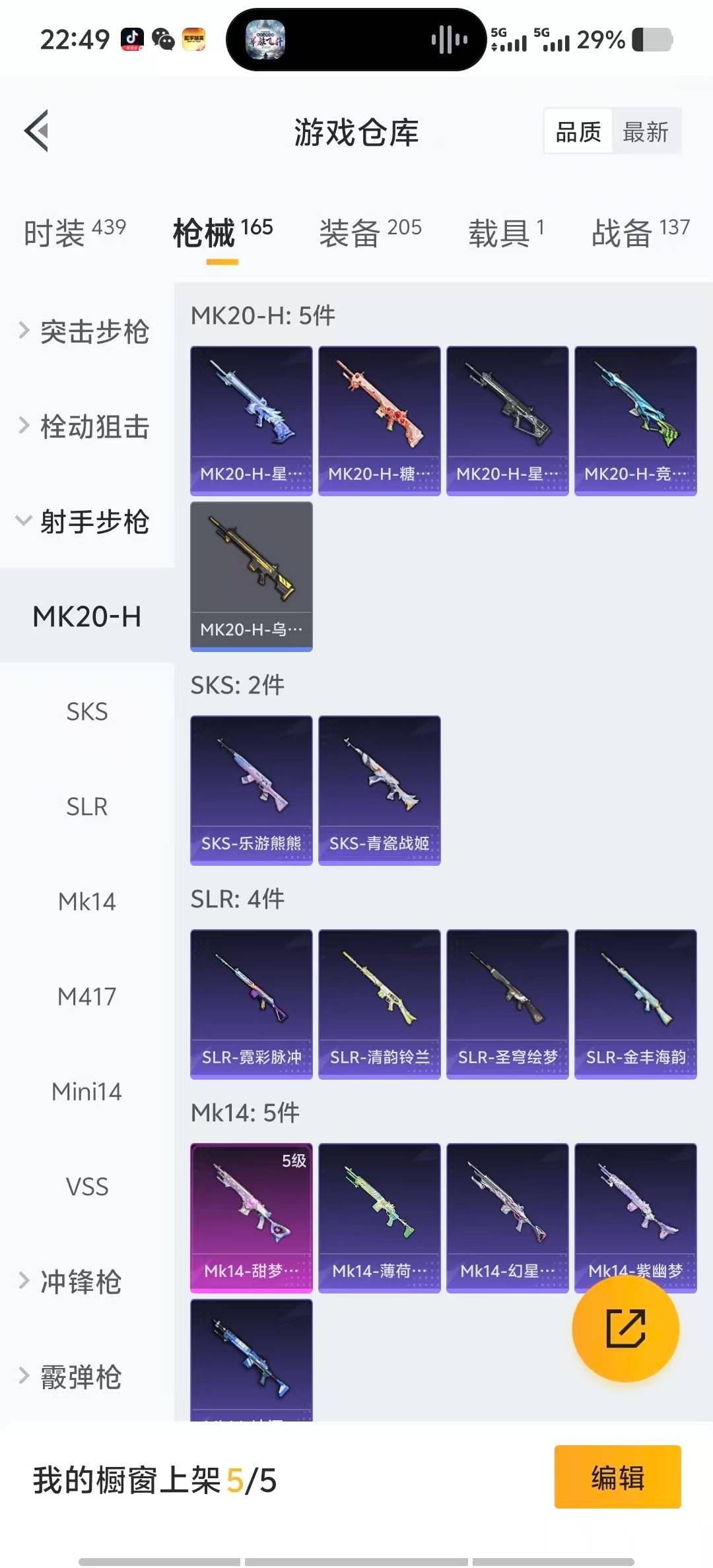Tap the WeChat icon in the status bar
This screenshot has width=713, height=1568.
pos(162,38)
